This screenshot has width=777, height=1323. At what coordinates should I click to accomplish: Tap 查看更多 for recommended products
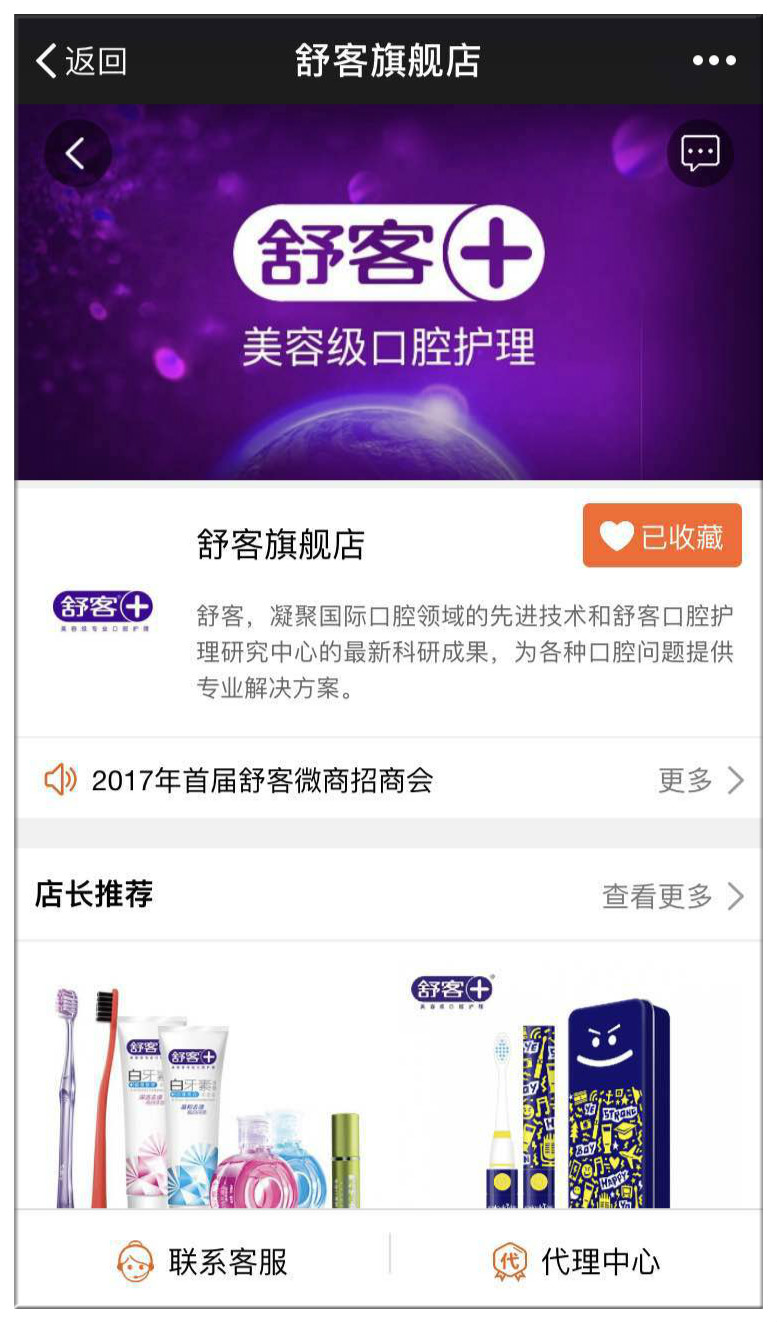click(672, 895)
